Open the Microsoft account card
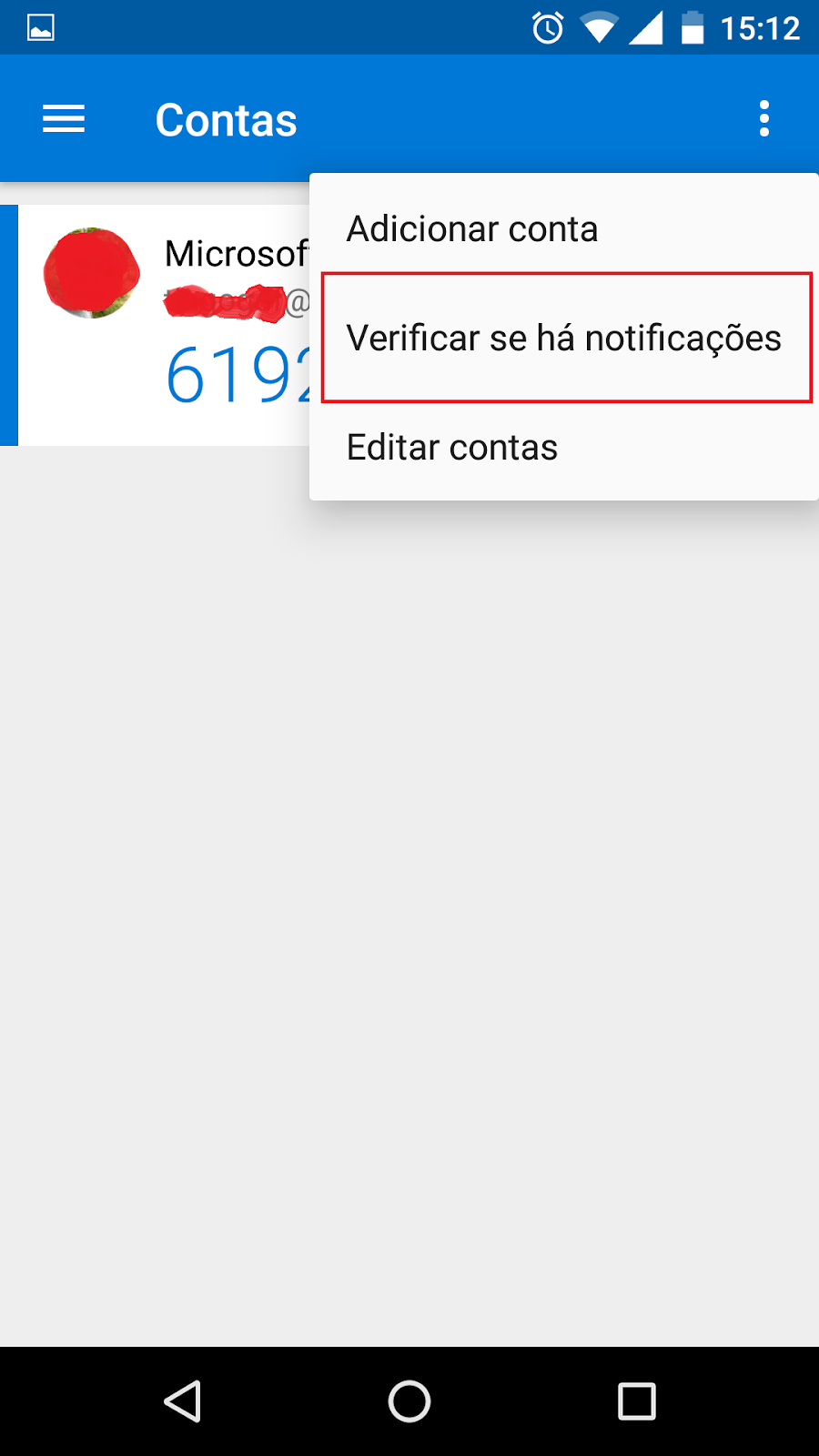 pos(164,325)
